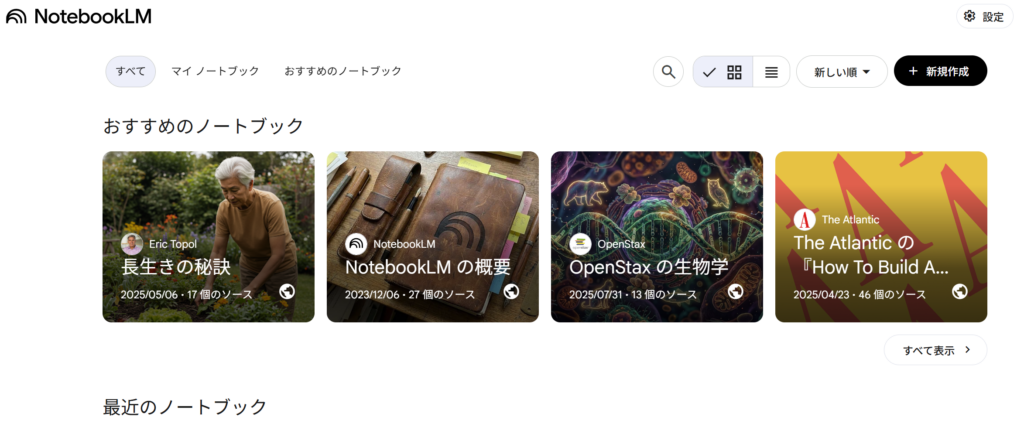Screen dimensions: 1024x424
Task: Open the NotebookLM の概要 notebook
Action: coord(432,237)
